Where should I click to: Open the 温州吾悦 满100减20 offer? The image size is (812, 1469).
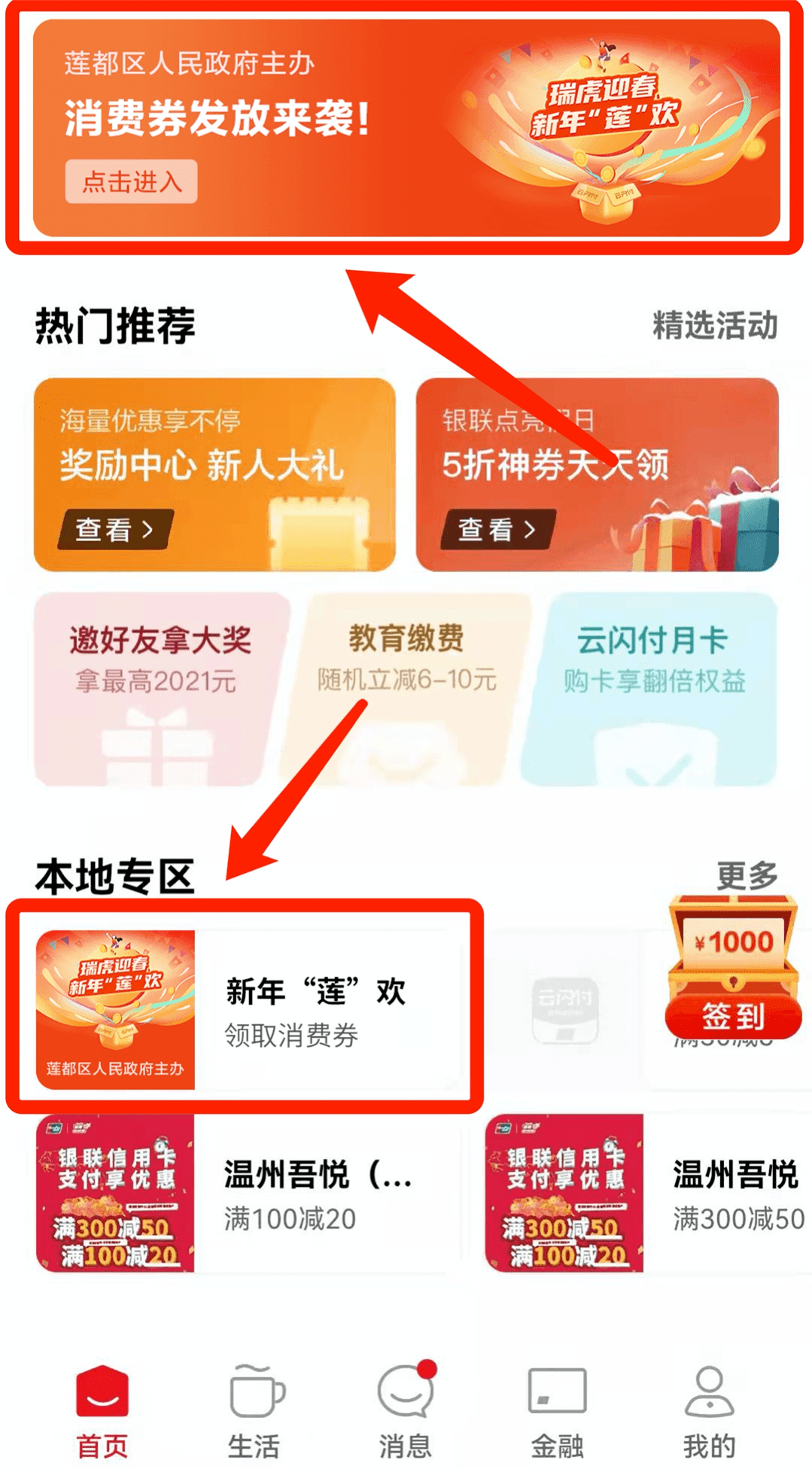[x=248, y=1194]
